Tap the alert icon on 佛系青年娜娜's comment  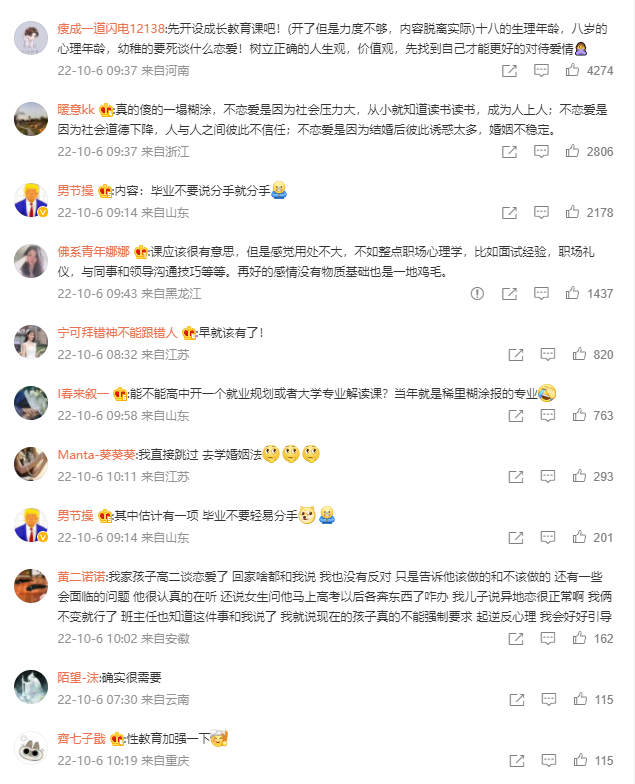point(477,293)
